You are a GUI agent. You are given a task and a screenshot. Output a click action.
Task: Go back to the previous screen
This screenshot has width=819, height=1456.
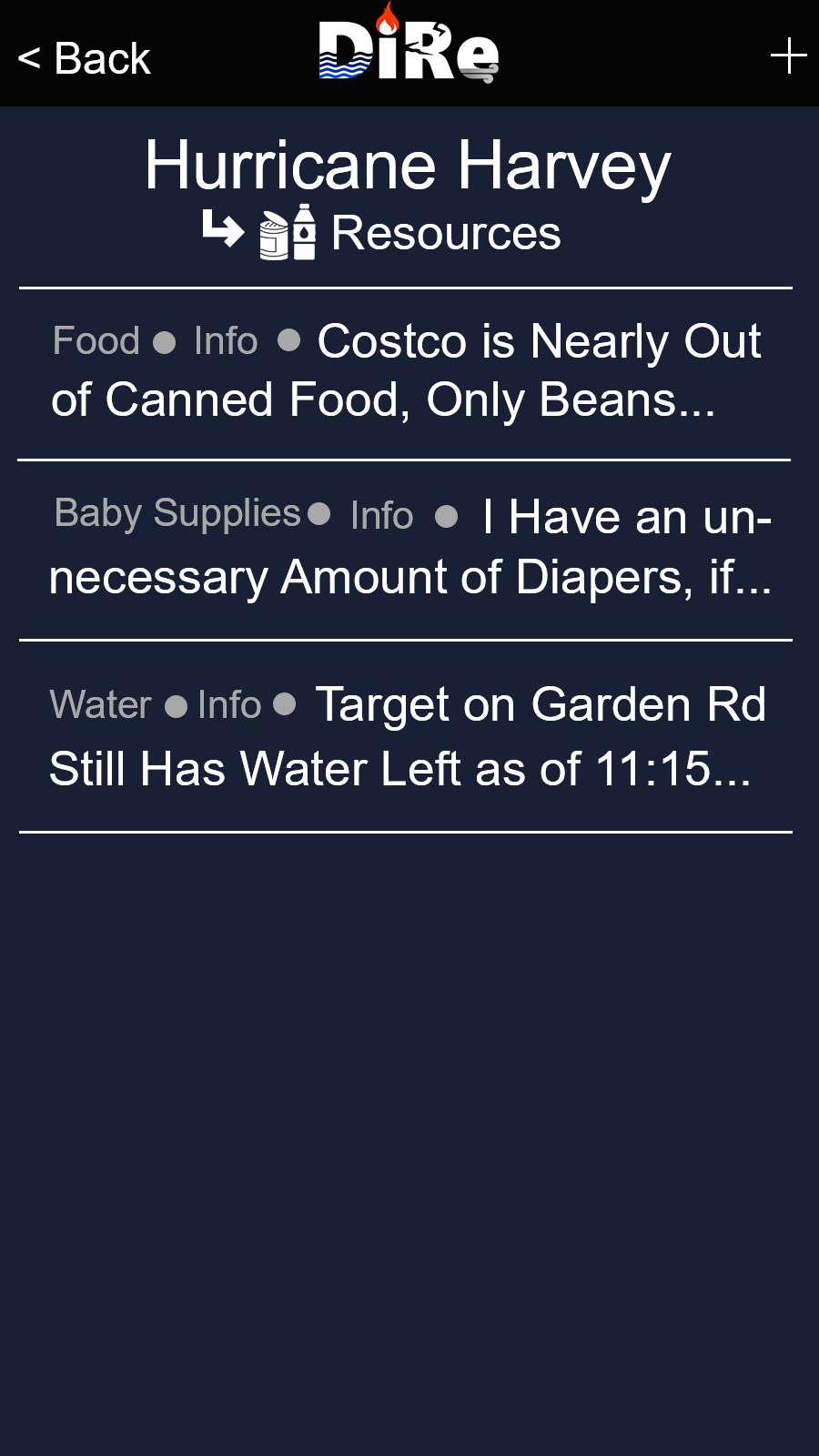pos(84,59)
